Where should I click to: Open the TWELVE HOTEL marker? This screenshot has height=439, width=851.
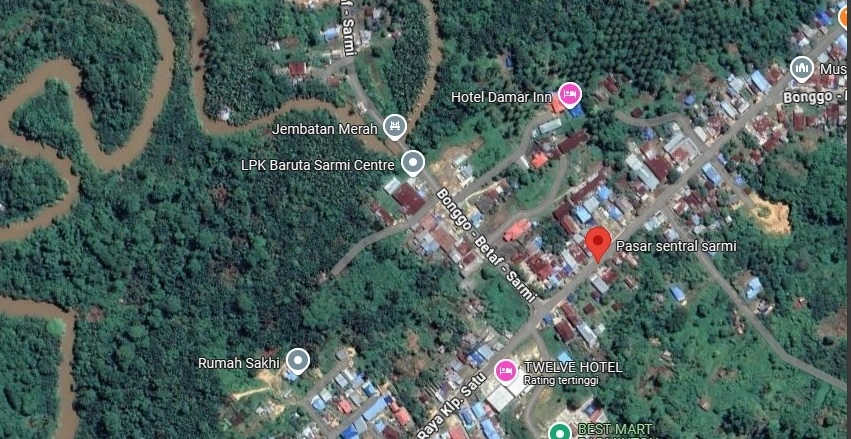pos(506,371)
